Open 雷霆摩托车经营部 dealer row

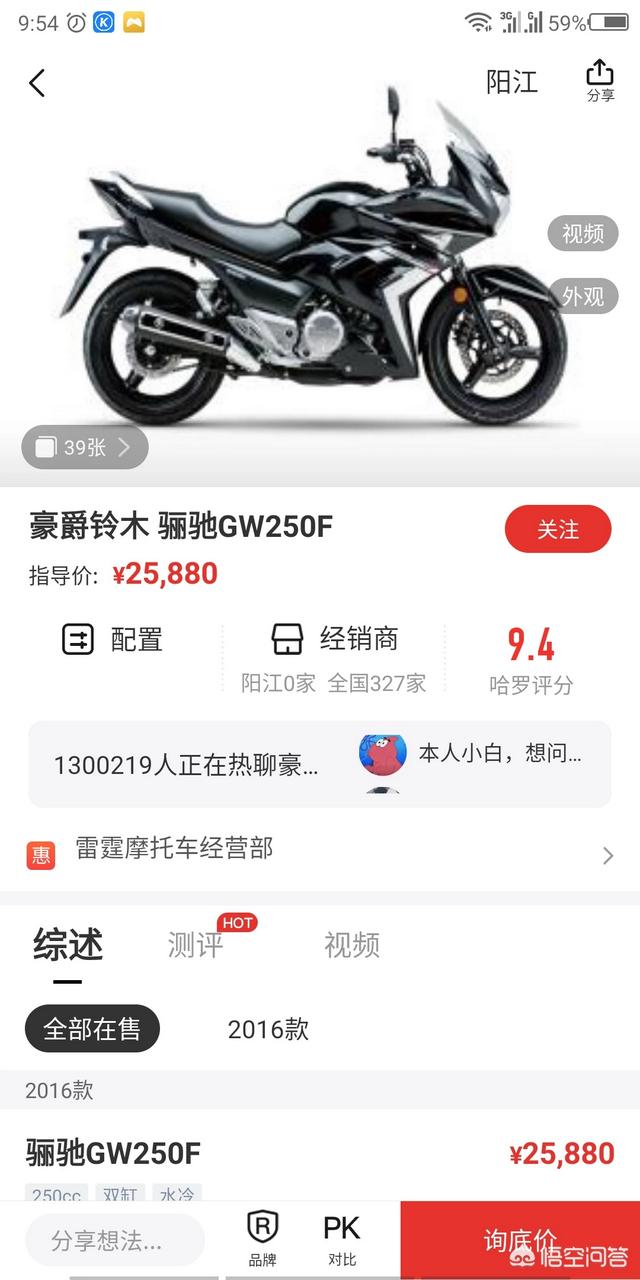[x=320, y=852]
